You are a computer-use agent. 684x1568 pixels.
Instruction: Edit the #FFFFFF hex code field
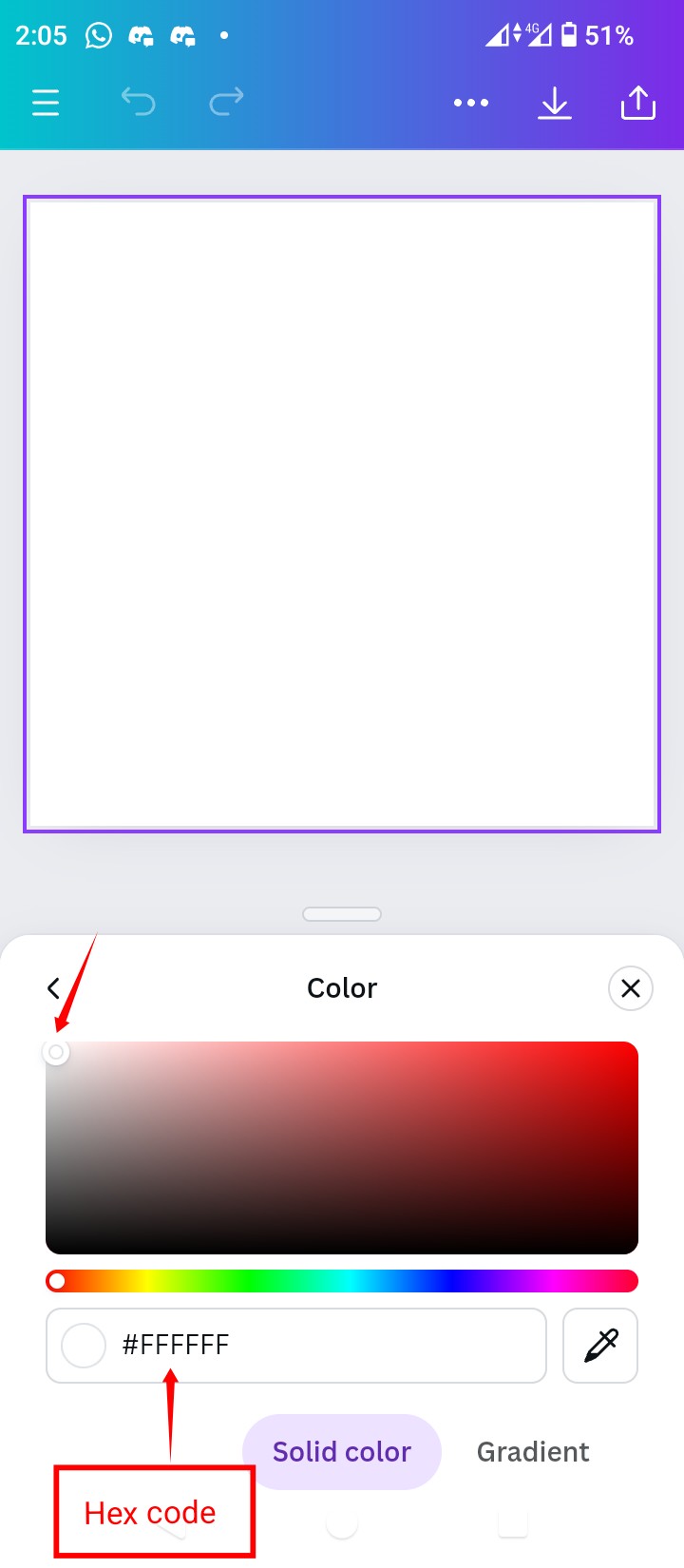click(x=296, y=1346)
